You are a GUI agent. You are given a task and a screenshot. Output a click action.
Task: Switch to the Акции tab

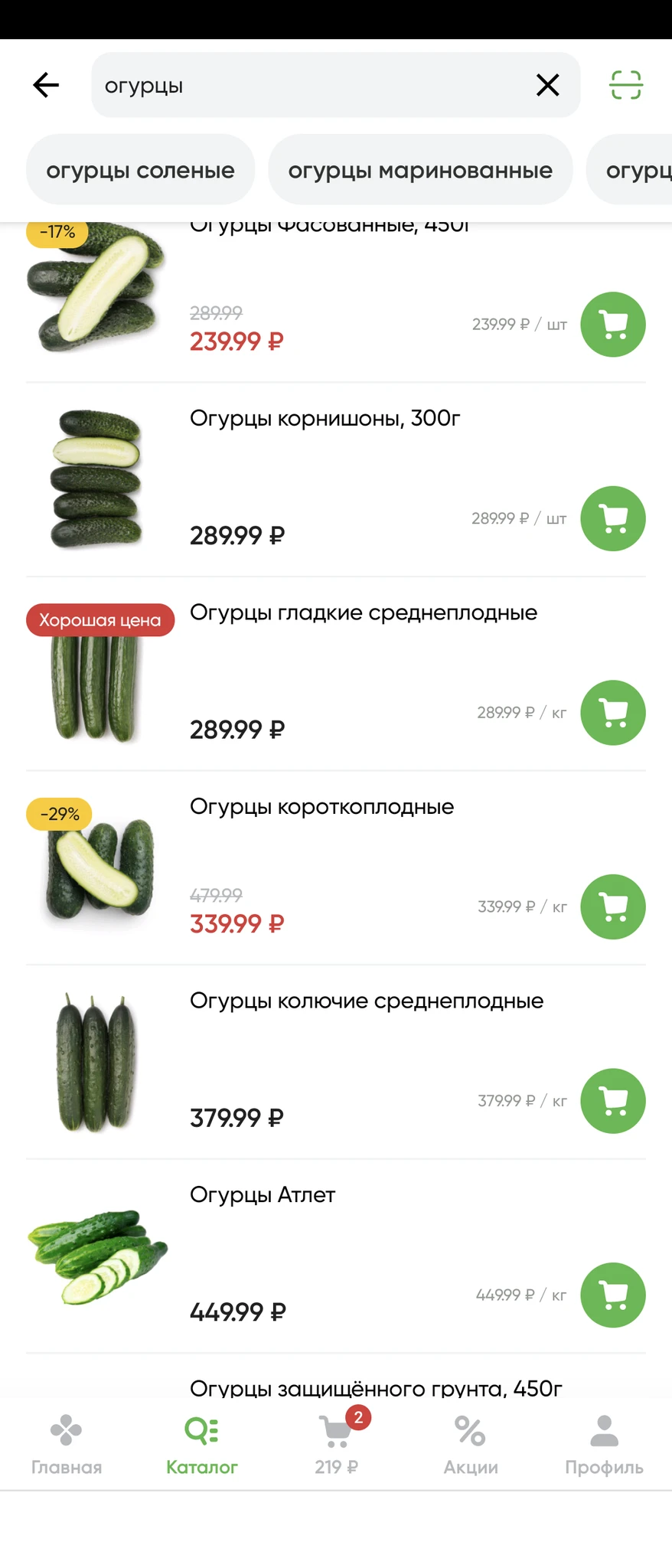click(x=471, y=1445)
